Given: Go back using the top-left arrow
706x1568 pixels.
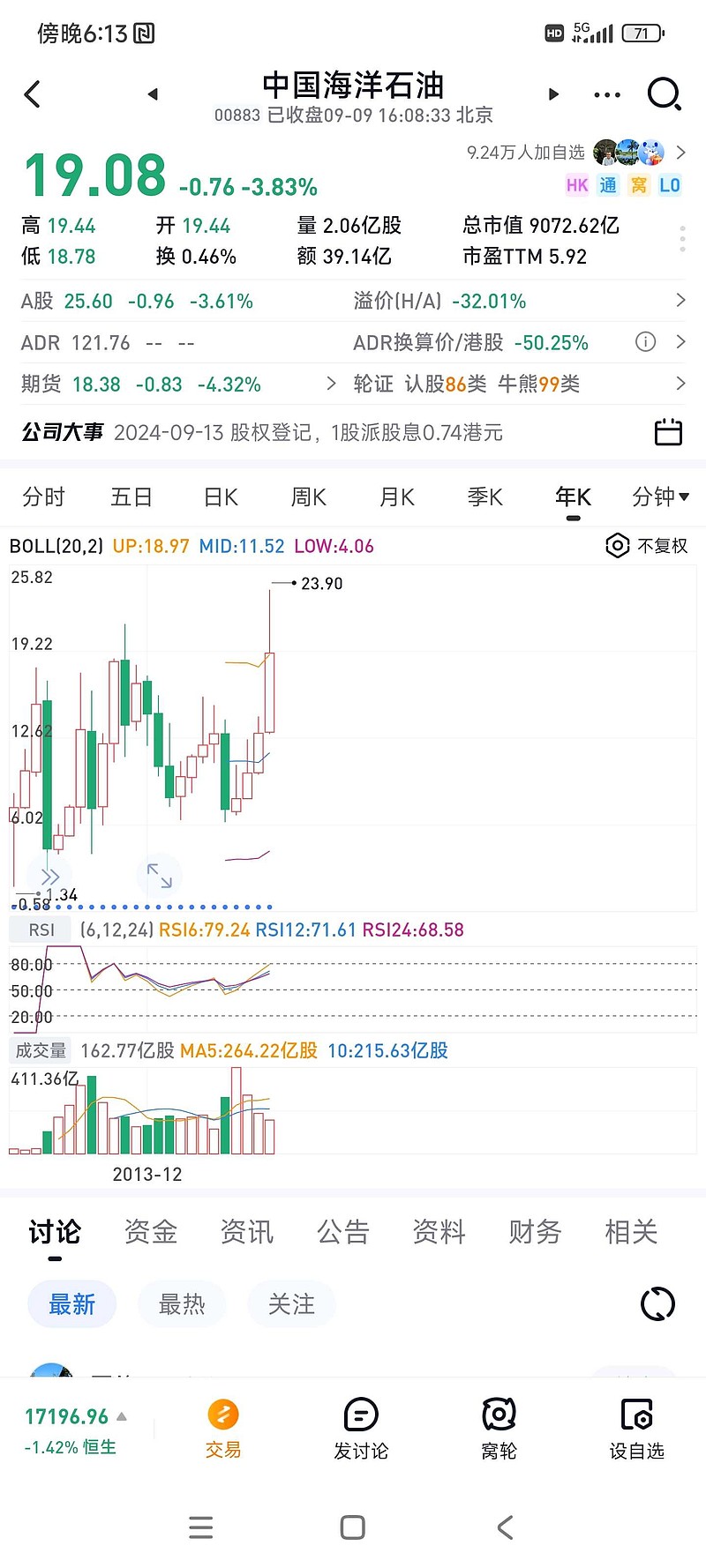Looking at the screenshot, I should pos(33,94).
